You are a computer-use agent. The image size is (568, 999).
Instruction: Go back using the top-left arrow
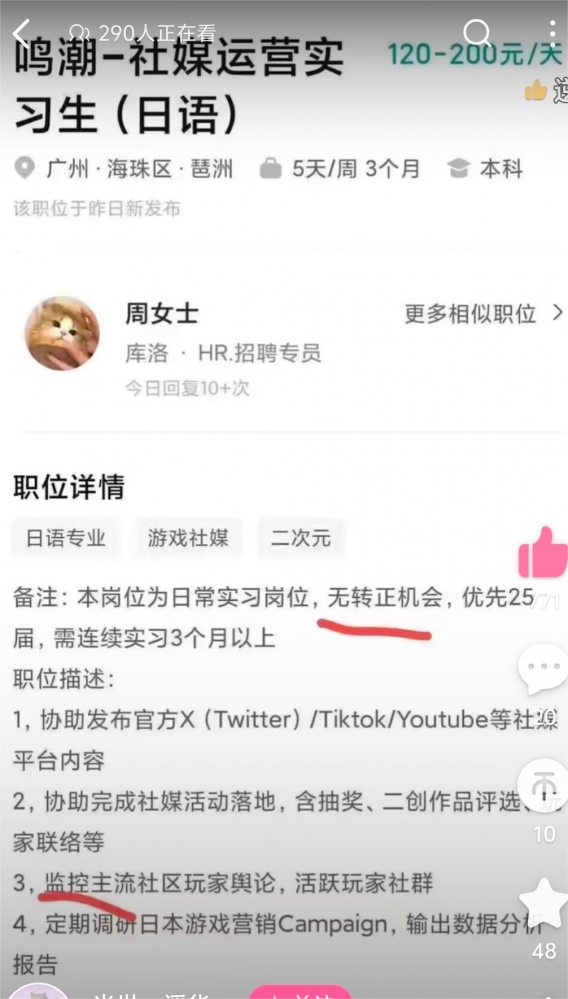(x=22, y=33)
